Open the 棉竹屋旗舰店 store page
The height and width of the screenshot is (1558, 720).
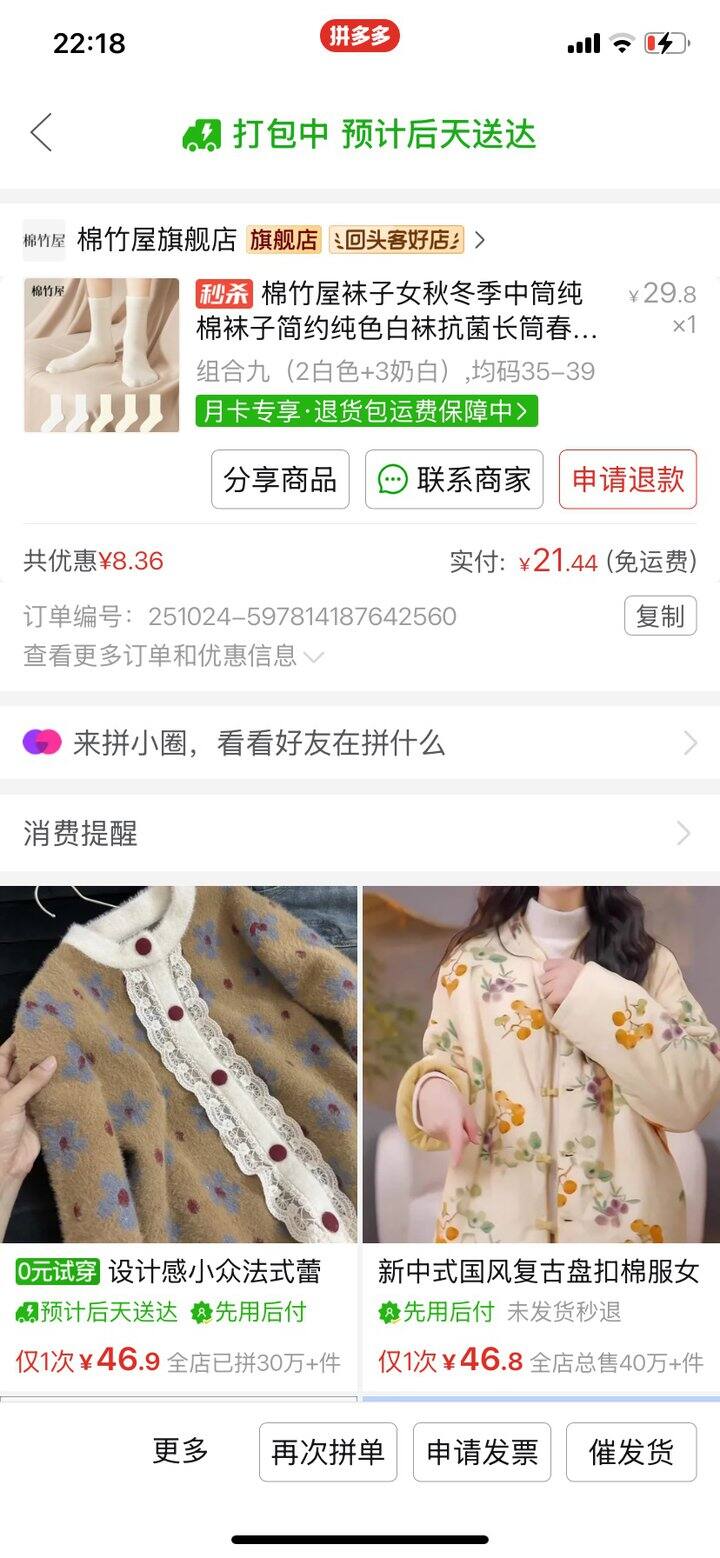click(157, 240)
